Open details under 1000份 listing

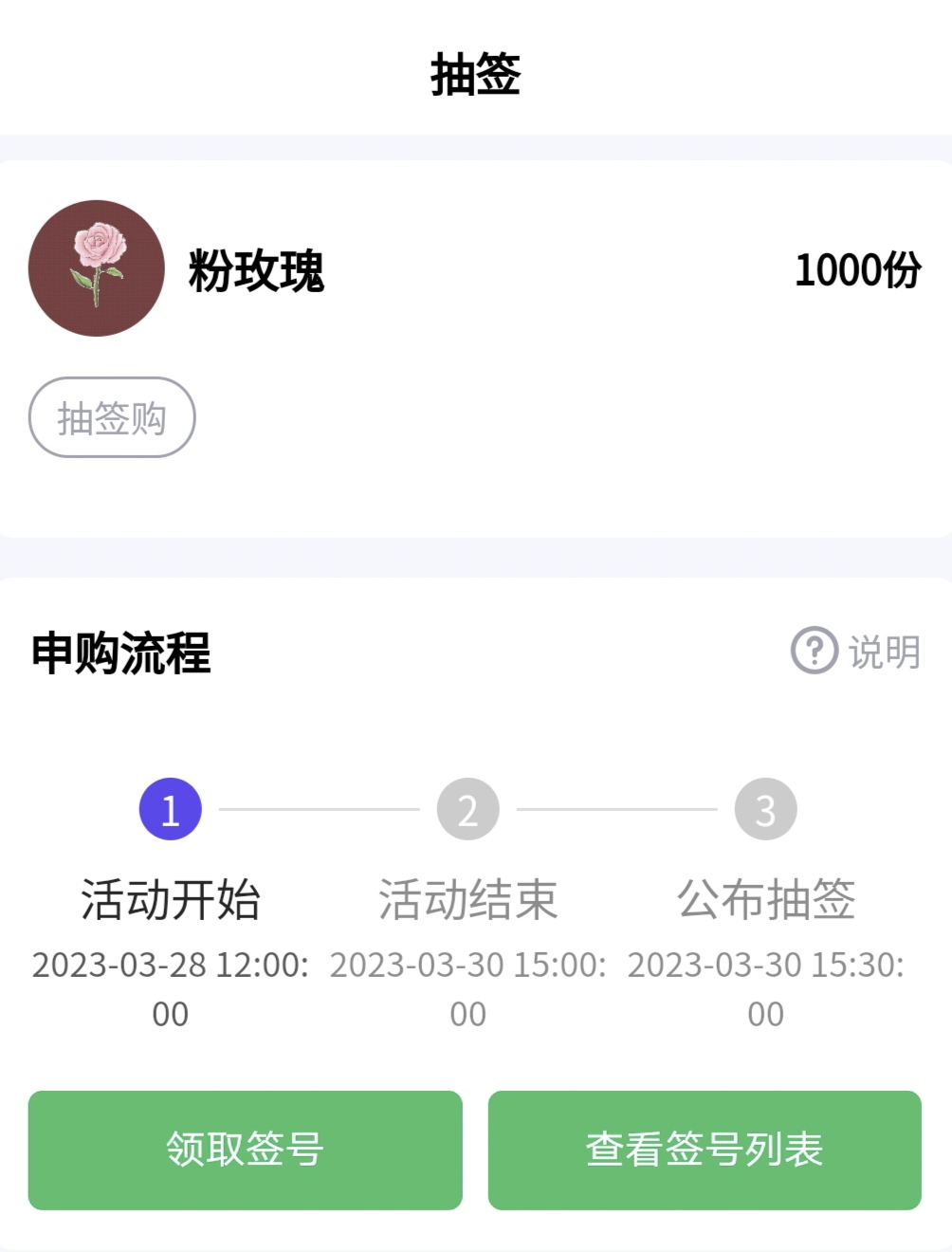(857, 272)
